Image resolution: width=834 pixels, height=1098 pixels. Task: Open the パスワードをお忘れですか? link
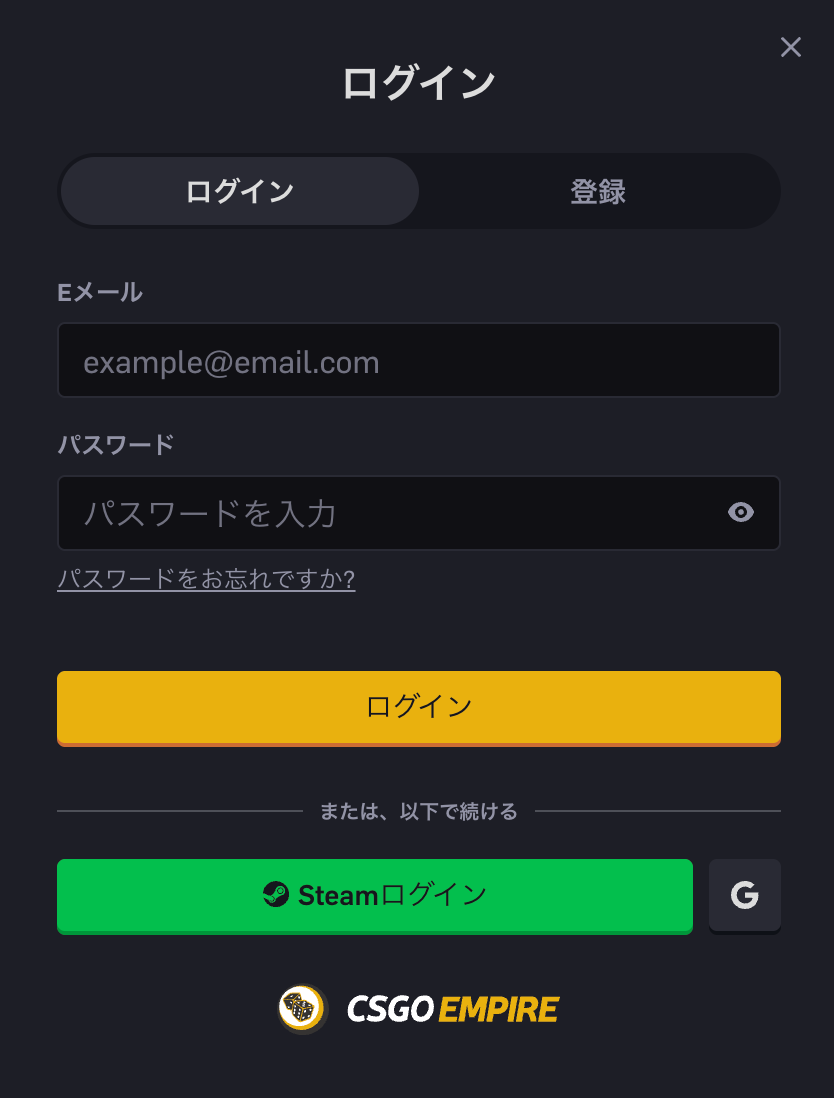tap(206, 580)
